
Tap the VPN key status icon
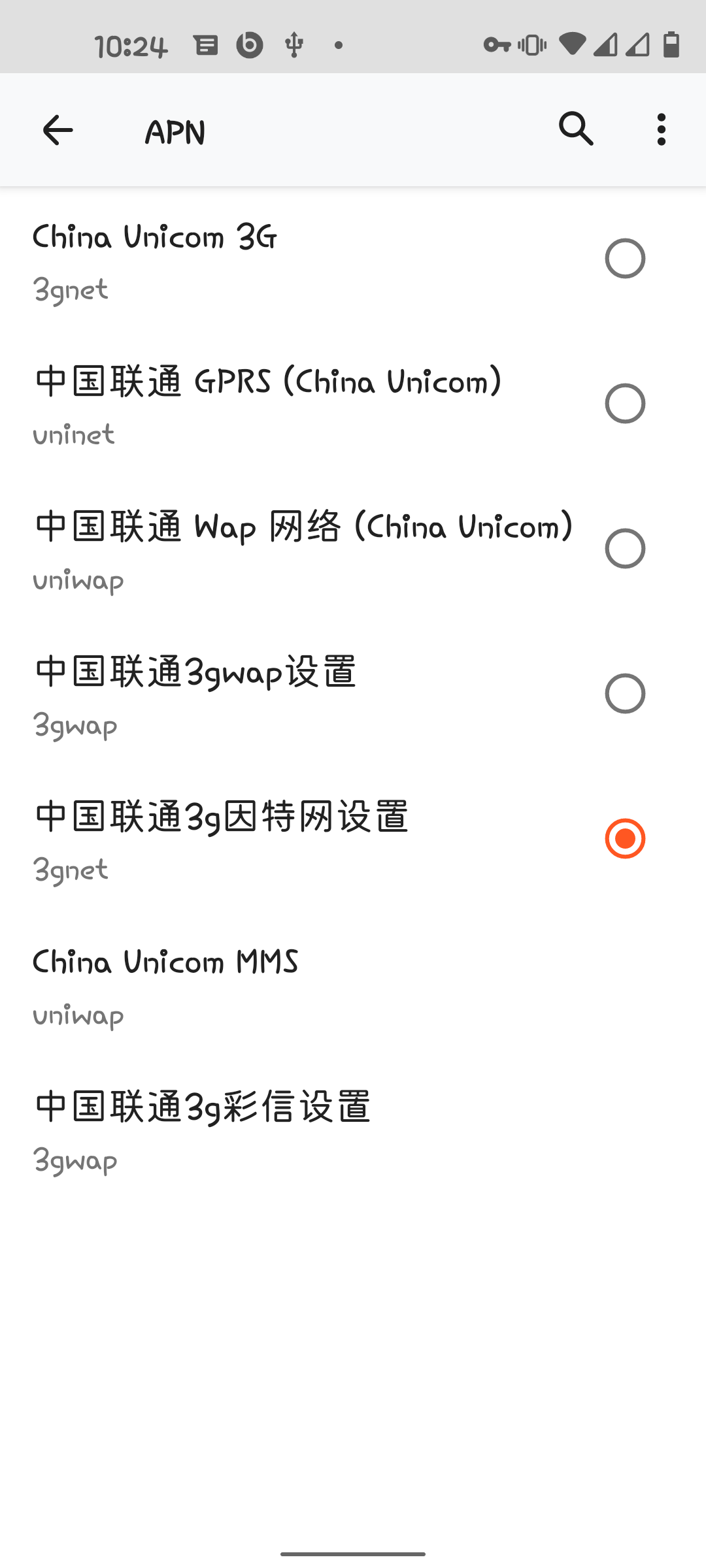pos(497,44)
